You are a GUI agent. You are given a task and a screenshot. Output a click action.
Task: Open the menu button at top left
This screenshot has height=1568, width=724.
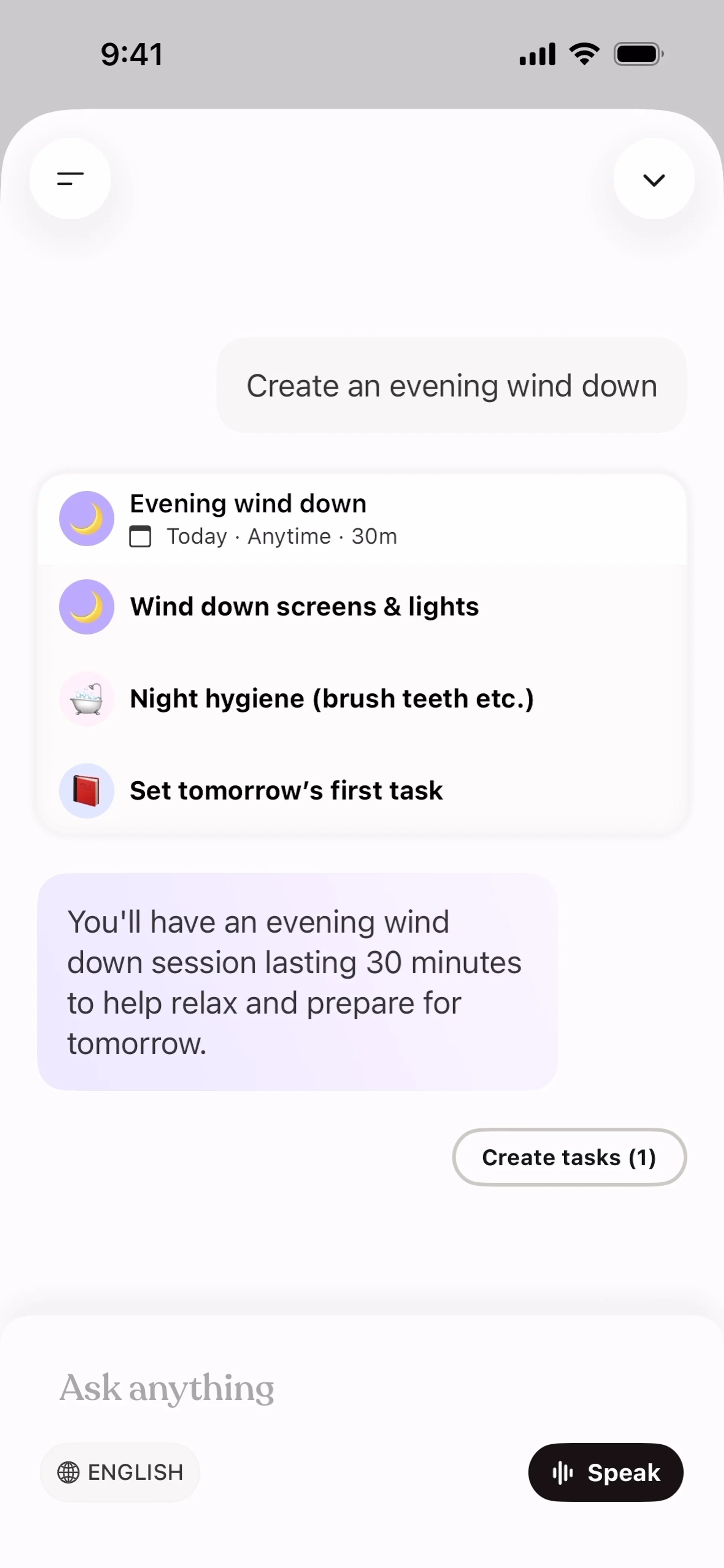[70, 179]
